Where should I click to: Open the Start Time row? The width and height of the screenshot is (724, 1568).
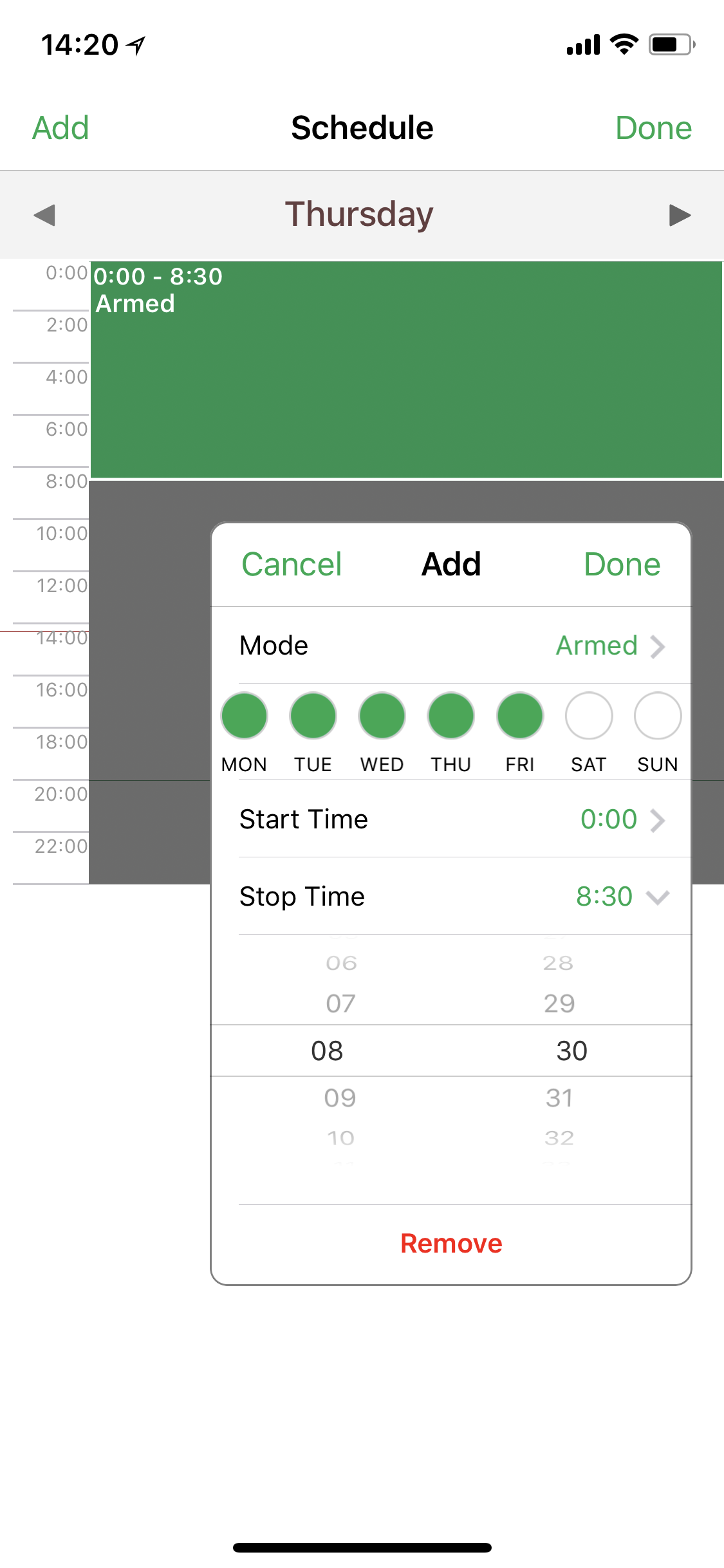[451, 819]
